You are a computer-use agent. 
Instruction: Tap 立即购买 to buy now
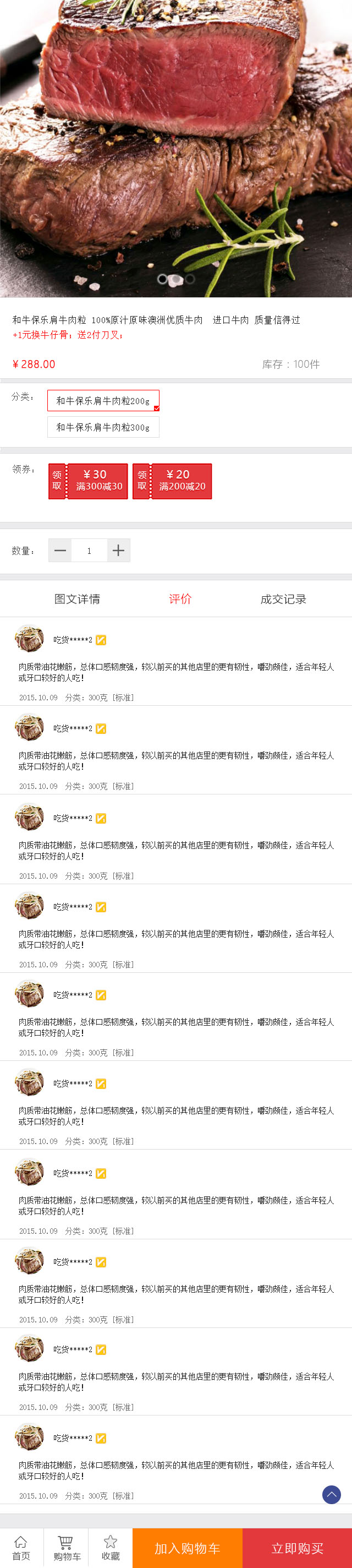(x=298, y=1547)
